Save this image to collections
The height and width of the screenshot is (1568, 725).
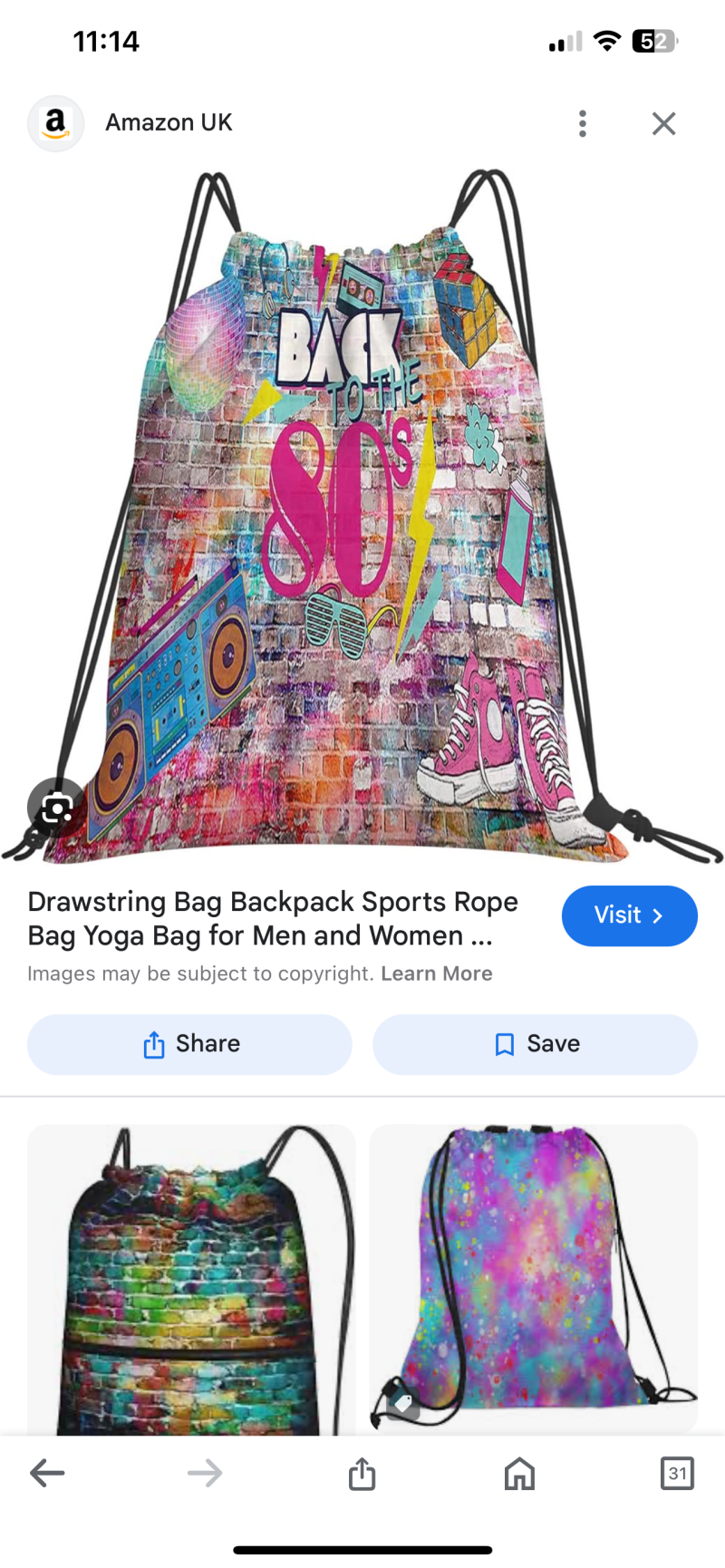[535, 1044]
